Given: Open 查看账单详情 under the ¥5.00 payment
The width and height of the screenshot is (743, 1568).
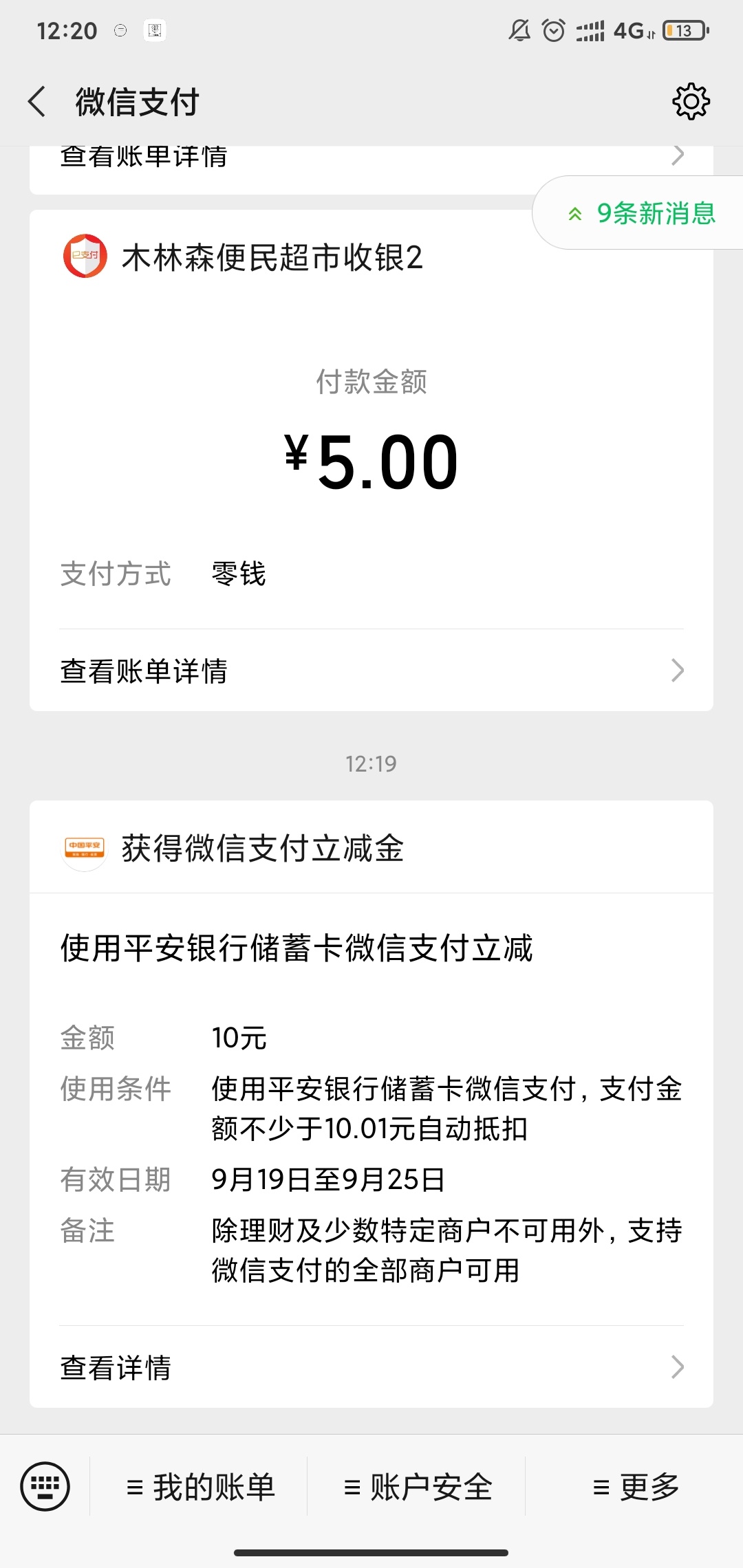Looking at the screenshot, I should point(371,671).
